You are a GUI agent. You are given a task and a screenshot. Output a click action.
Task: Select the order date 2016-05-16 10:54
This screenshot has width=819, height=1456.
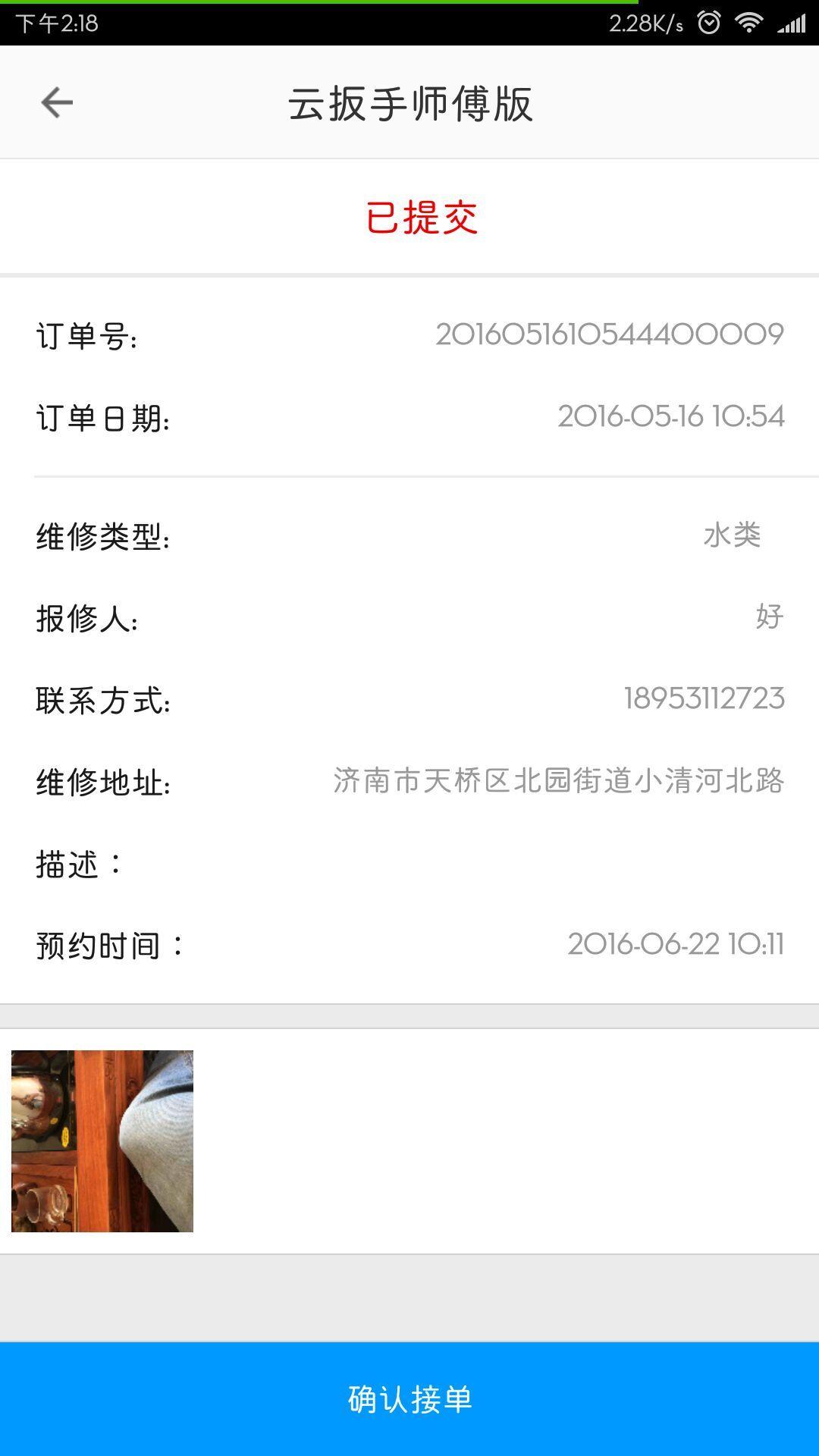(670, 416)
